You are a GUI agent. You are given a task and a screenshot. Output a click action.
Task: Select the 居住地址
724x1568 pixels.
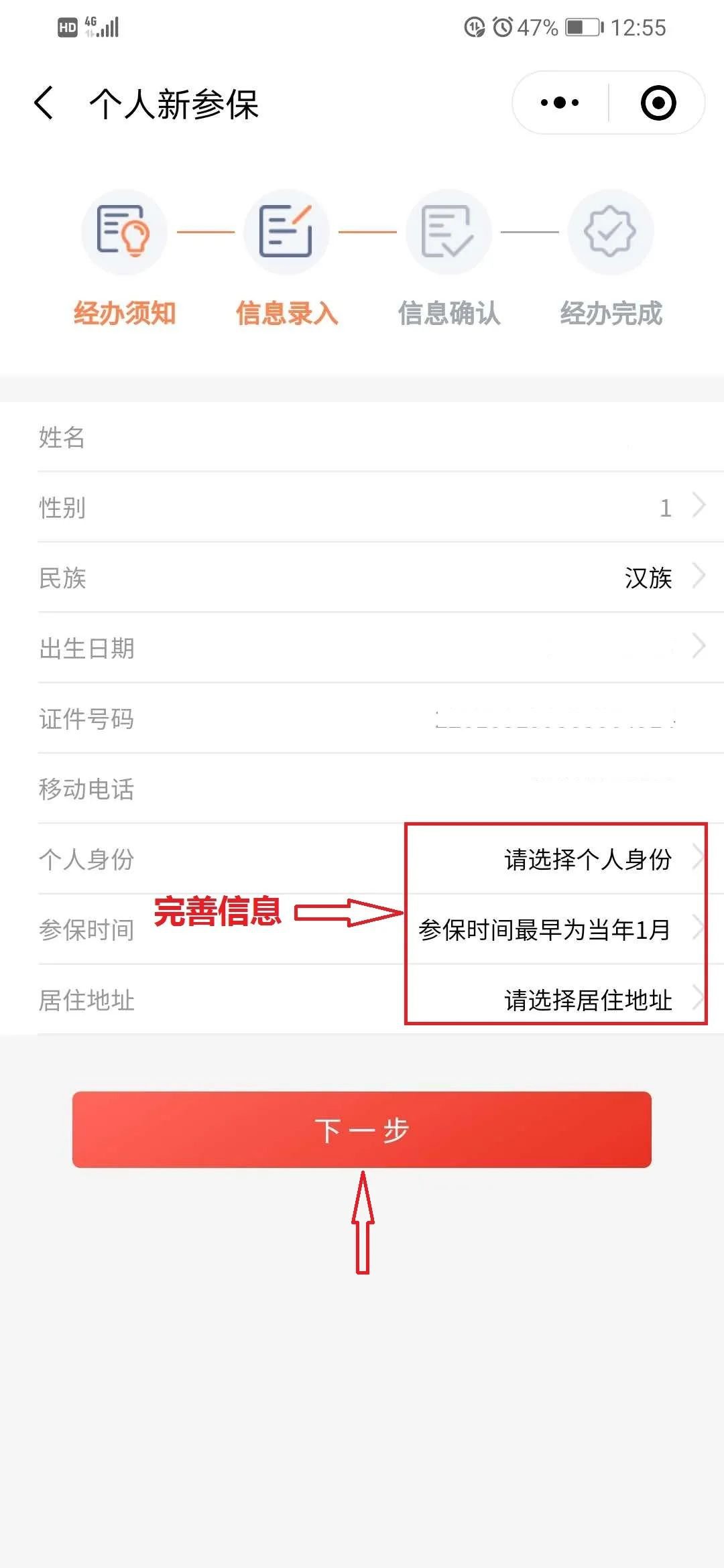[x=588, y=1000]
